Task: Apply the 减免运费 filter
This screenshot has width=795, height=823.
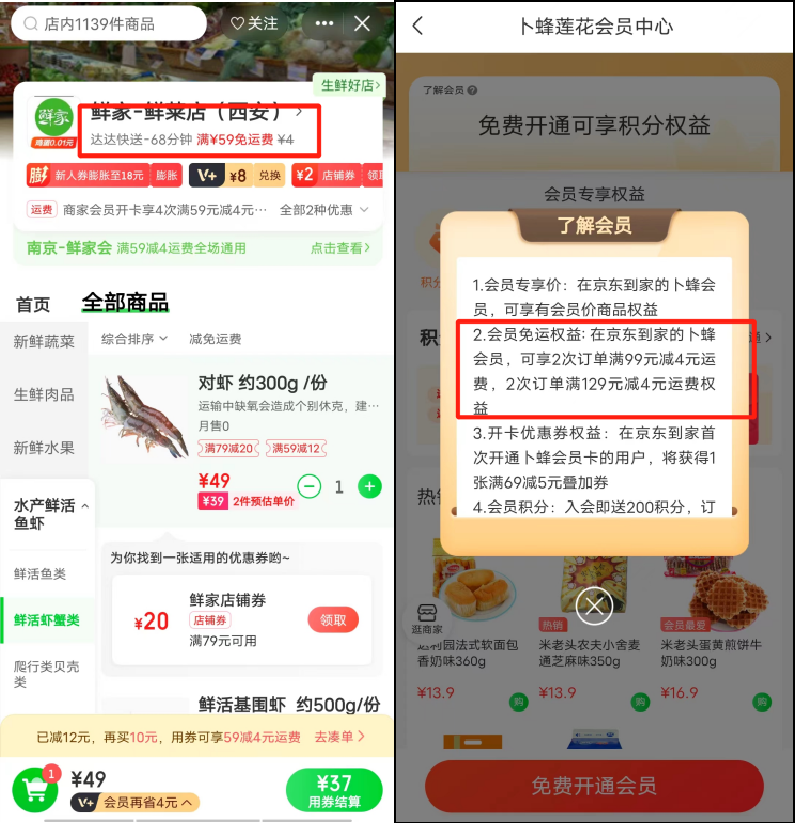Action: (x=215, y=339)
